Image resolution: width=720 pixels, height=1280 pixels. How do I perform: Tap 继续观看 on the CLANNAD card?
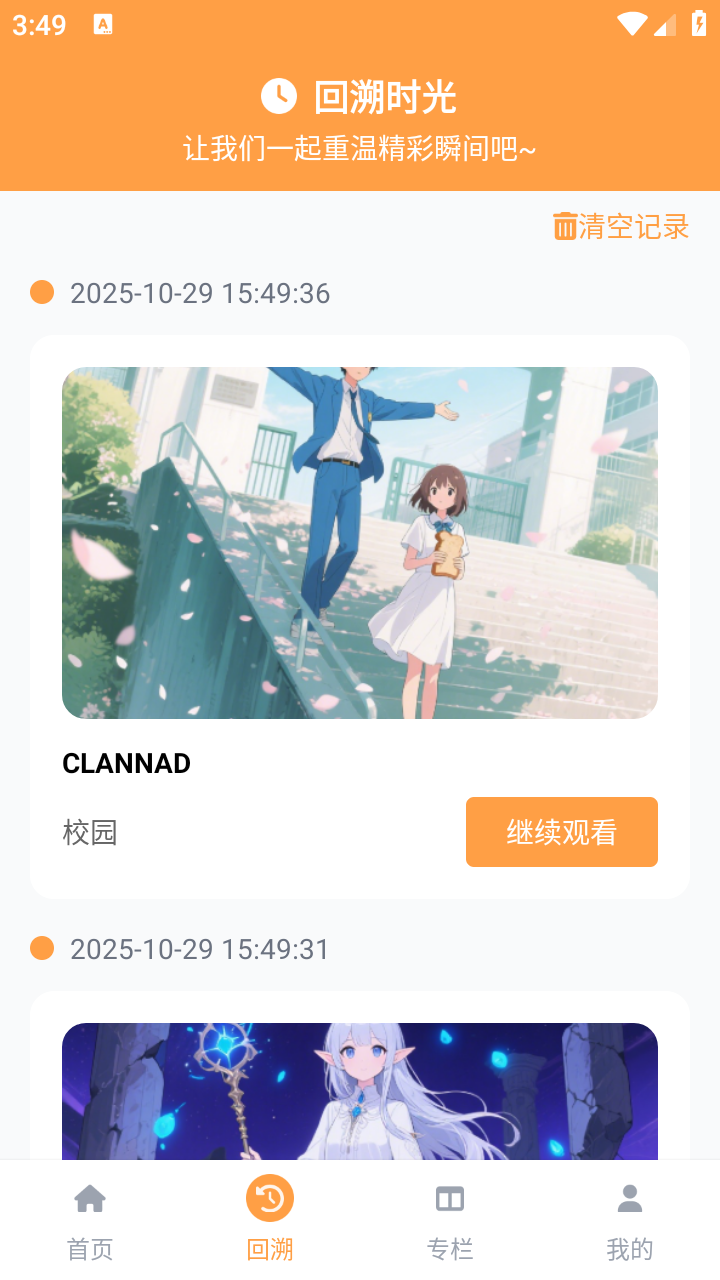click(x=561, y=832)
